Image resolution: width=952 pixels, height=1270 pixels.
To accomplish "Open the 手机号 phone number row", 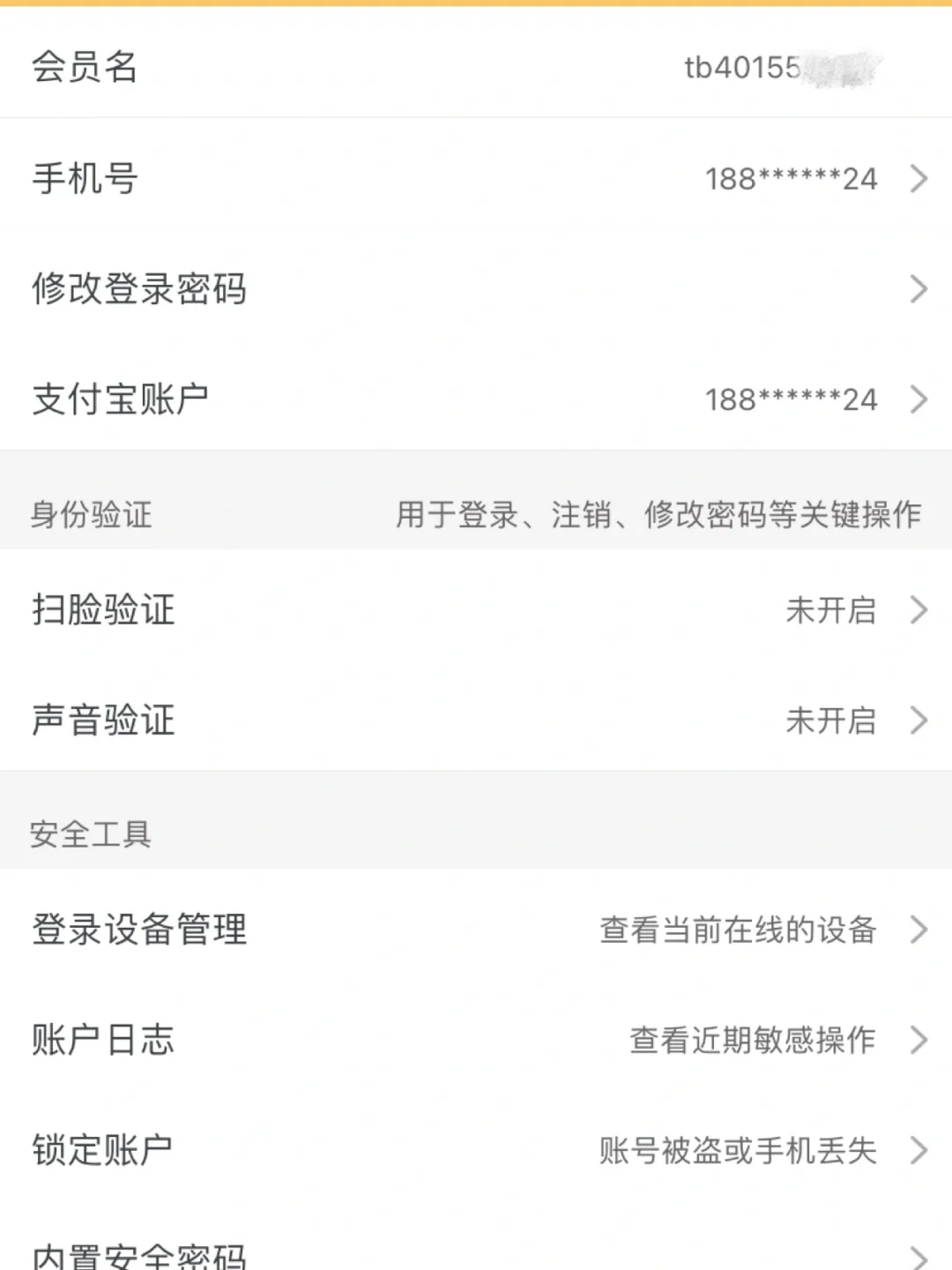I will point(476,179).
